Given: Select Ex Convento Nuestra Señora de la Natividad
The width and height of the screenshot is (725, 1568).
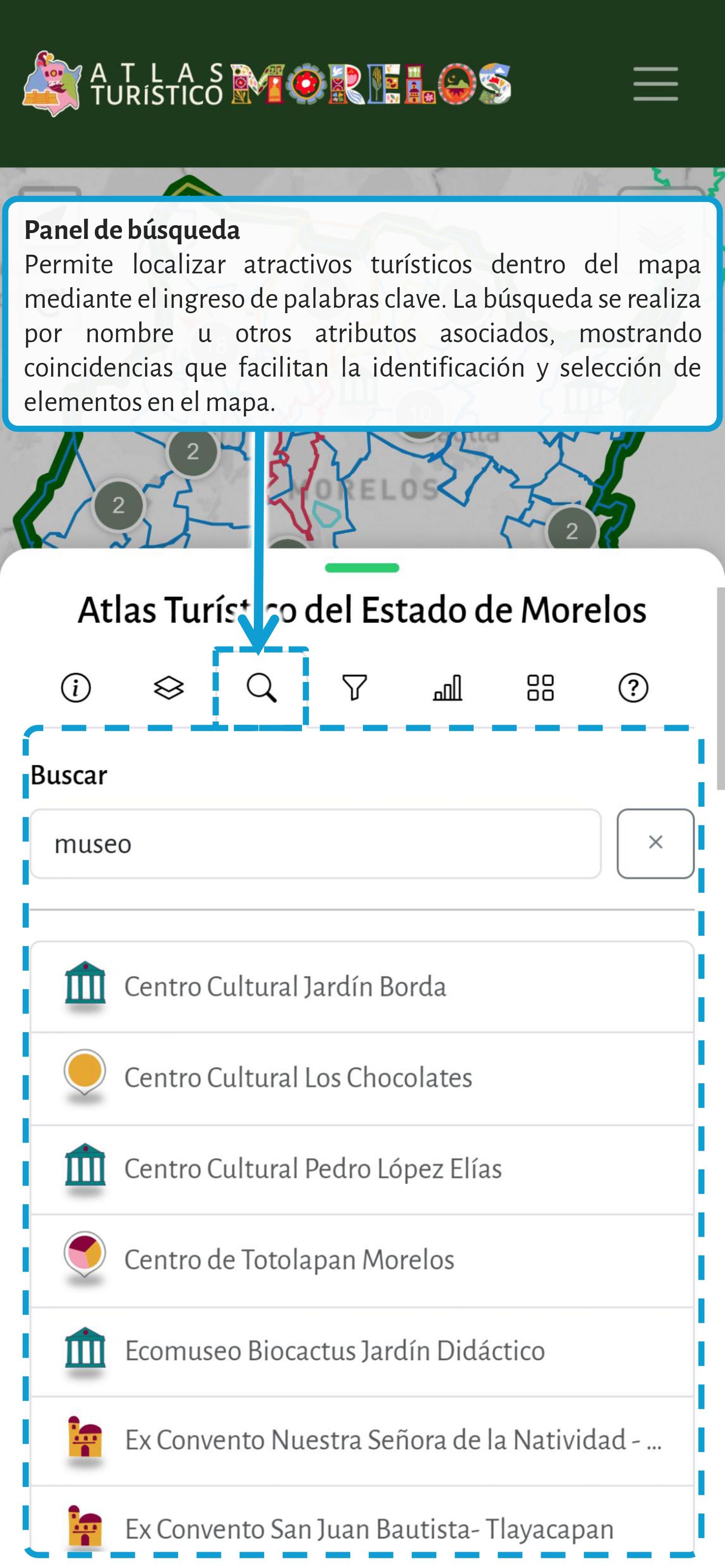Looking at the screenshot, I should (x=362, y=1440).
